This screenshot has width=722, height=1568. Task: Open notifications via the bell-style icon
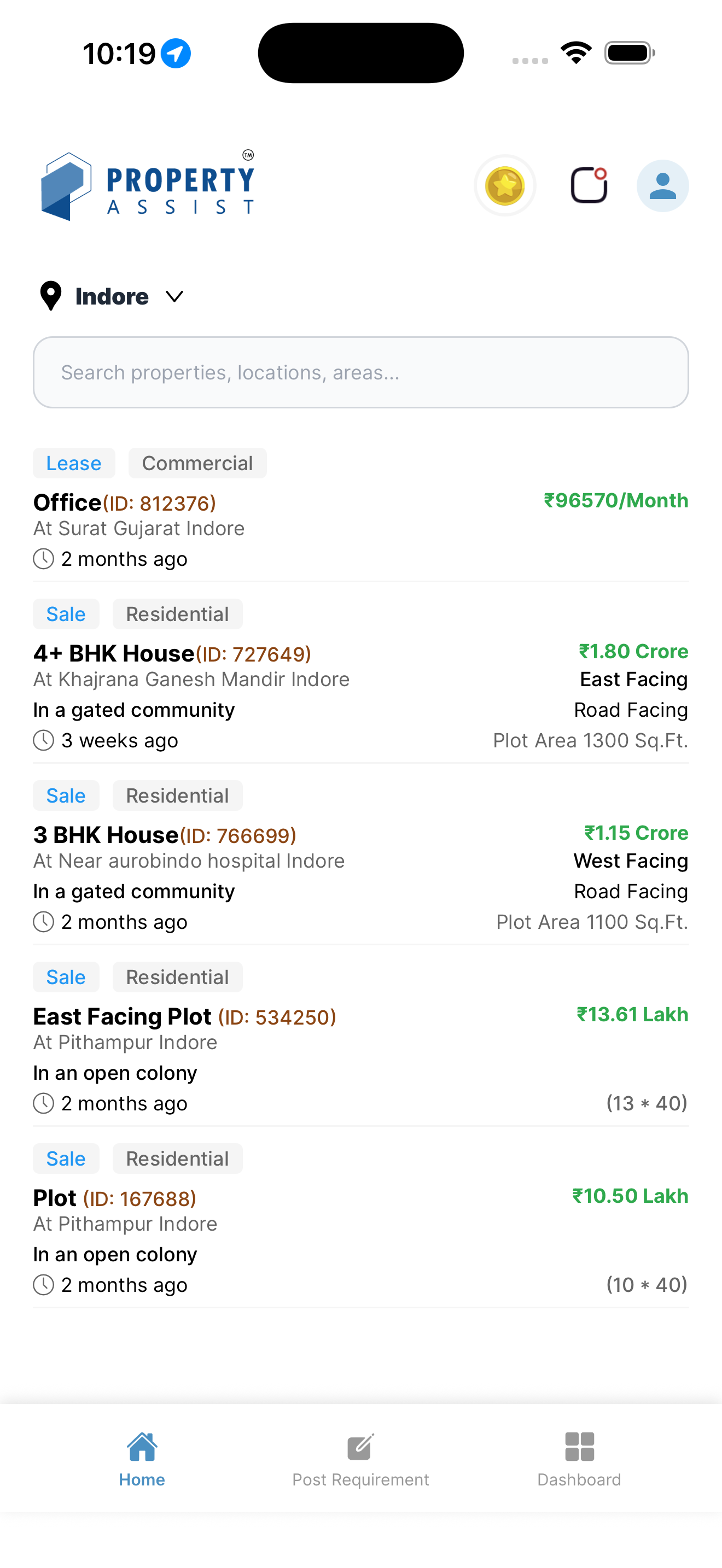point(588,185)
